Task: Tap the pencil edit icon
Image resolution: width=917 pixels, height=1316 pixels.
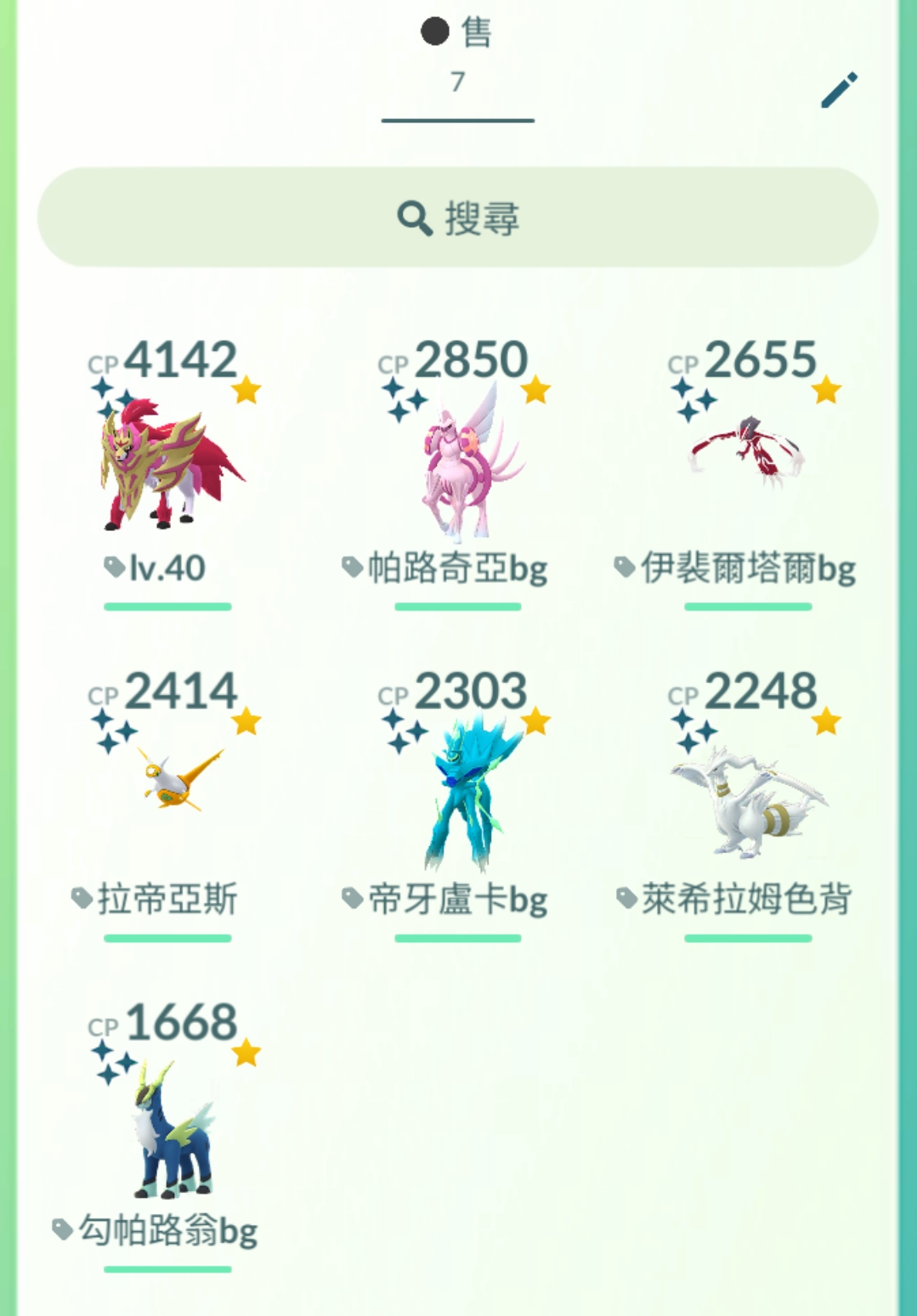Action: pos(839,90)
